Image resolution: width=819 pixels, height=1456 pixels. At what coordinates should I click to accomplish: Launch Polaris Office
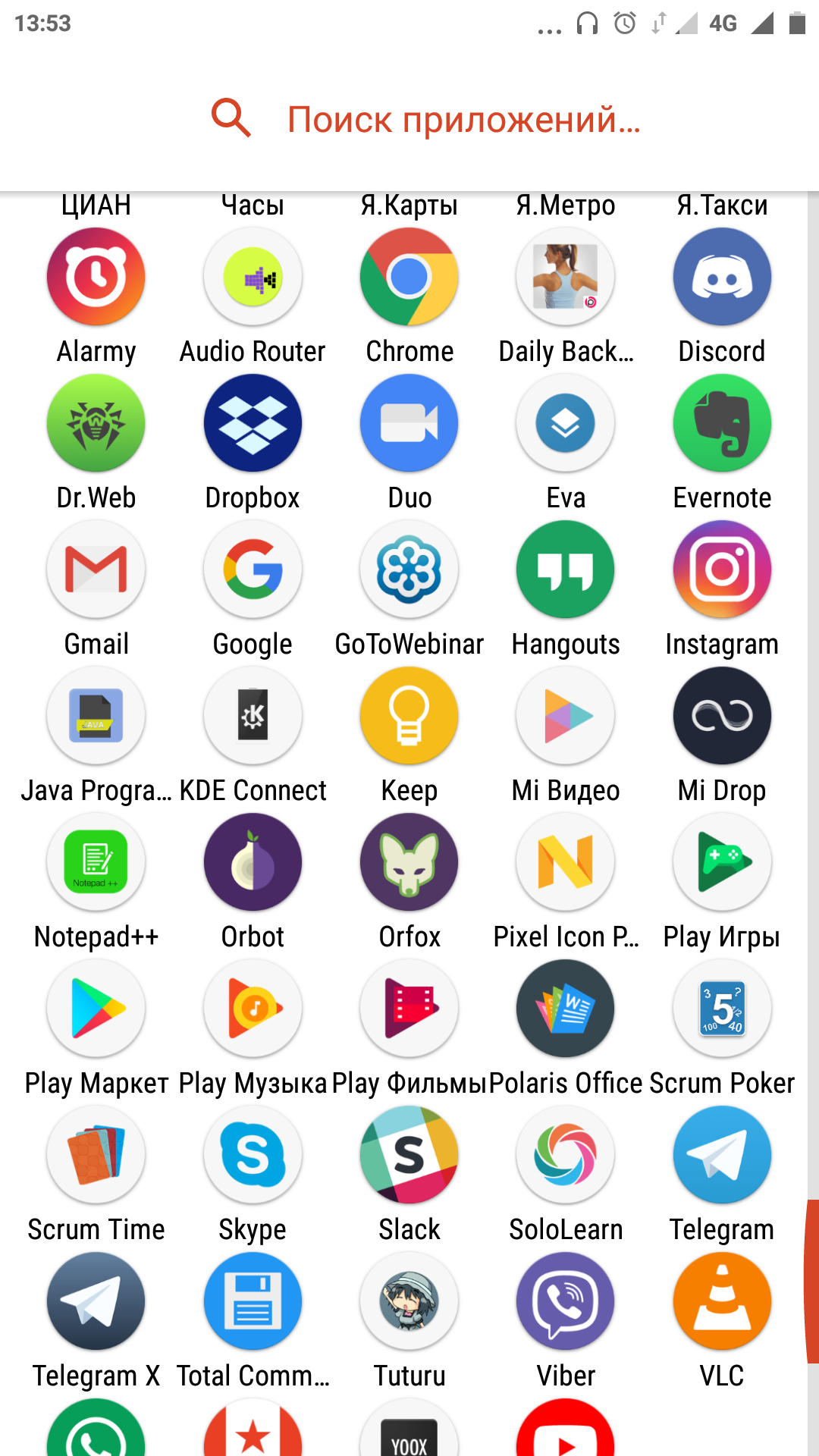pos(566,1009)
